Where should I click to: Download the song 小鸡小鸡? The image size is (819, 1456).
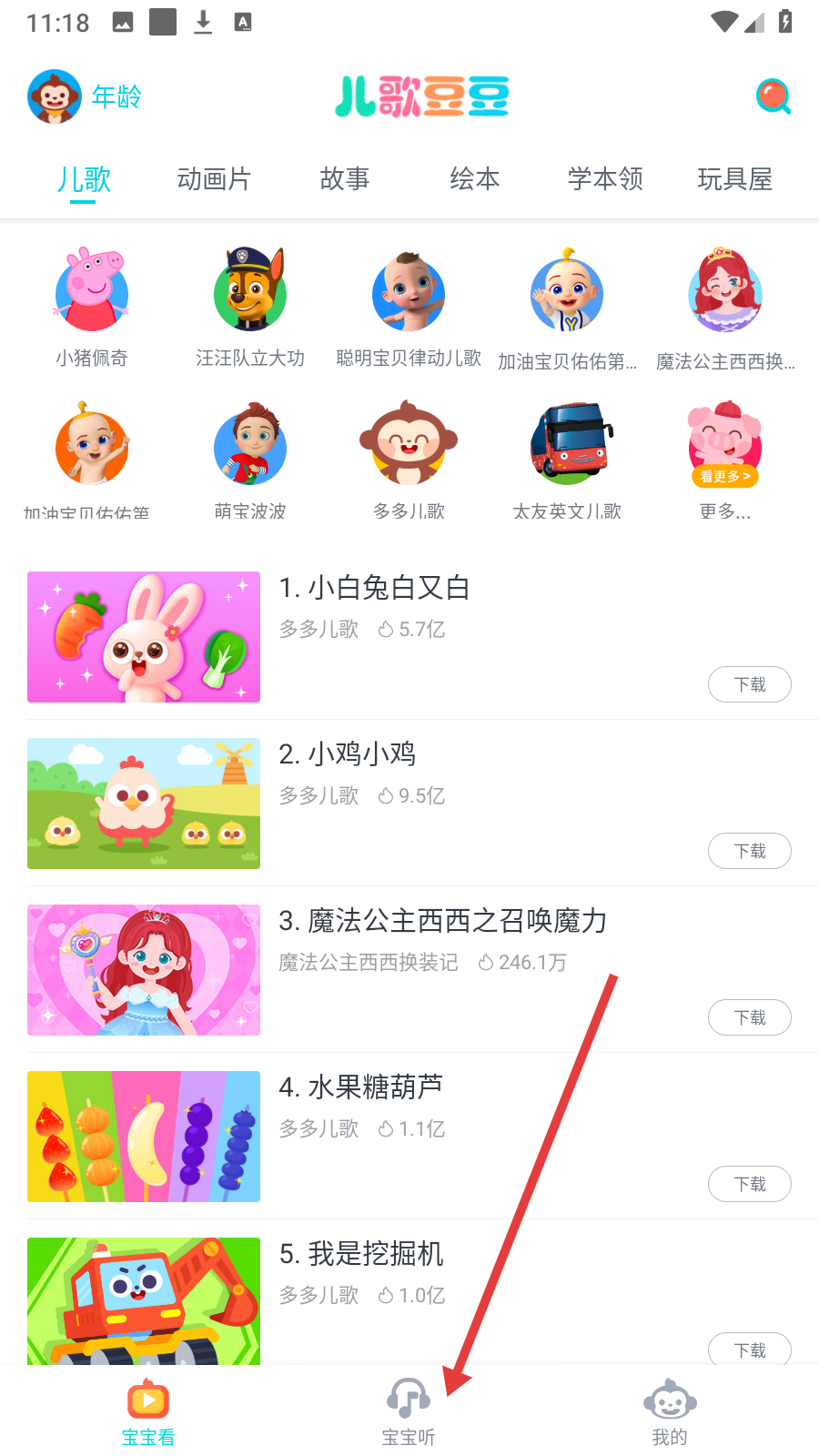(749, 851)
